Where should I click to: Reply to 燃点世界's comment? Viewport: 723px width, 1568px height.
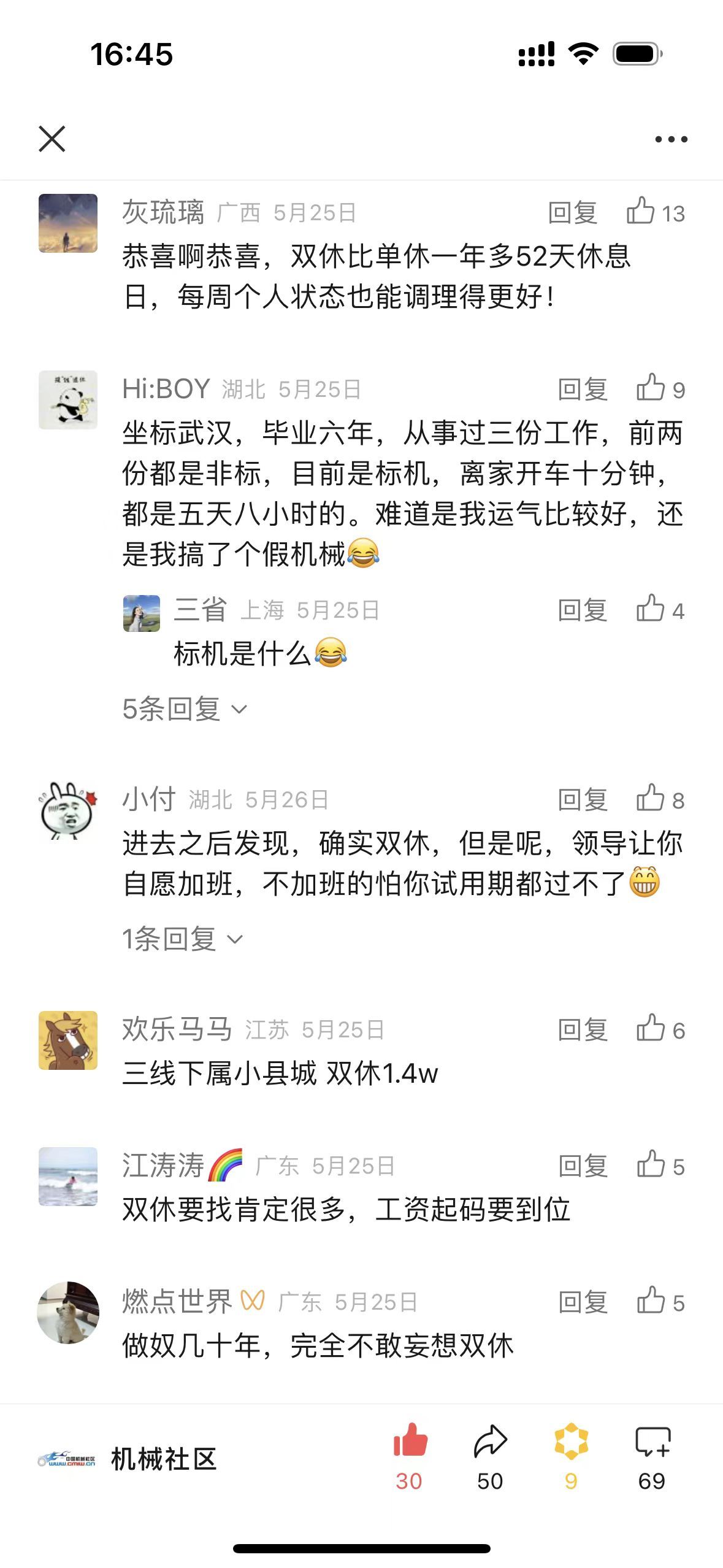582,1302
